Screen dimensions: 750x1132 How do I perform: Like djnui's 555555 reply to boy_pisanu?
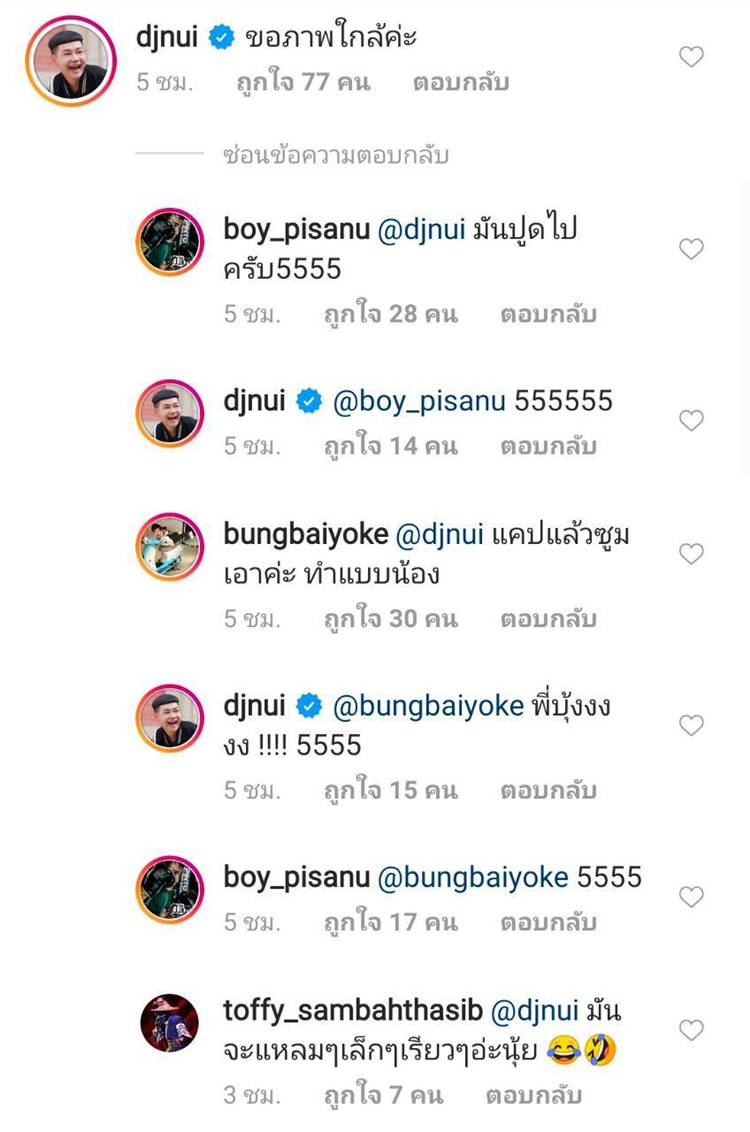pyautogui.click(x=691, y=421)
